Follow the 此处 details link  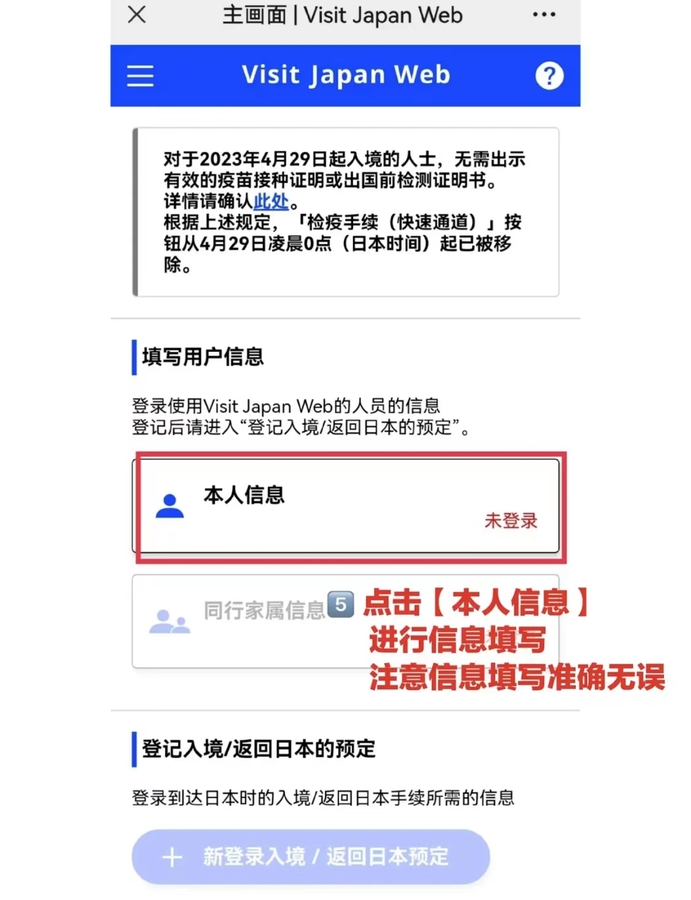(x=270, y=201)
